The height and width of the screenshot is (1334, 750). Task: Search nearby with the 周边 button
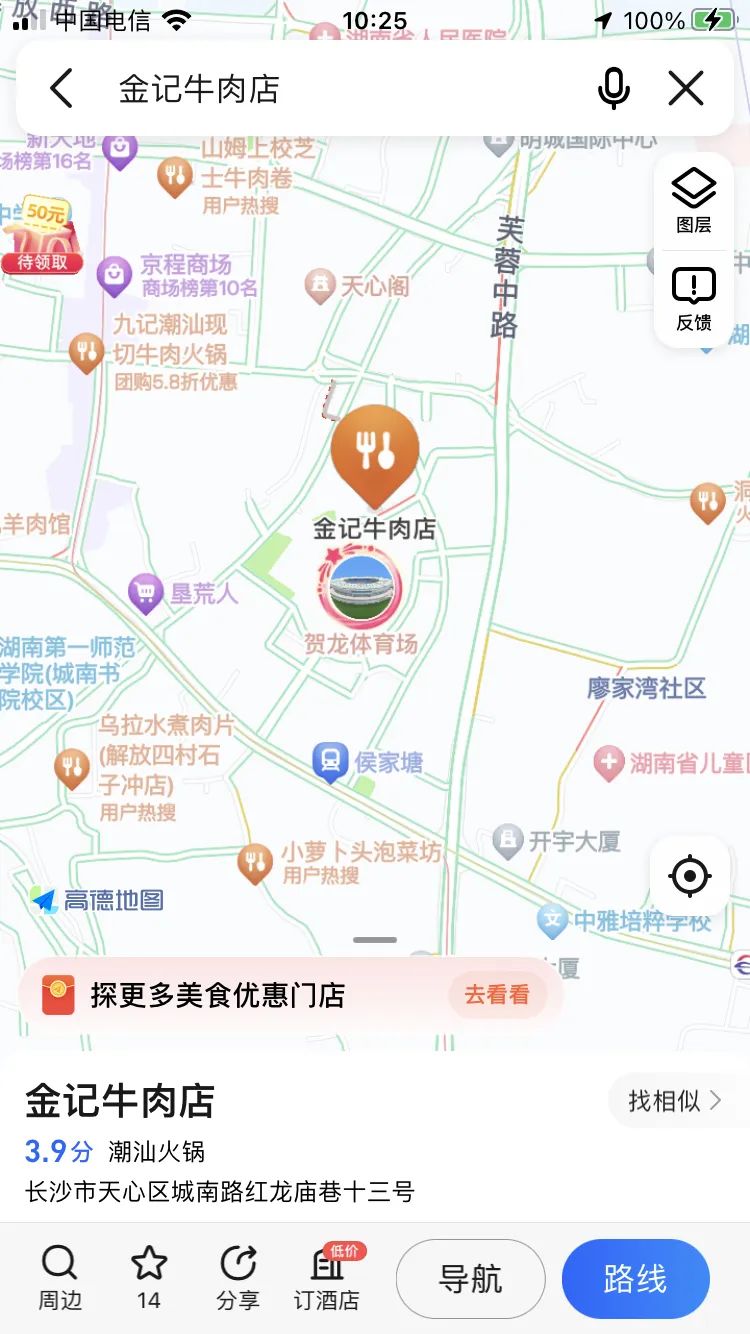[59, 1278]
